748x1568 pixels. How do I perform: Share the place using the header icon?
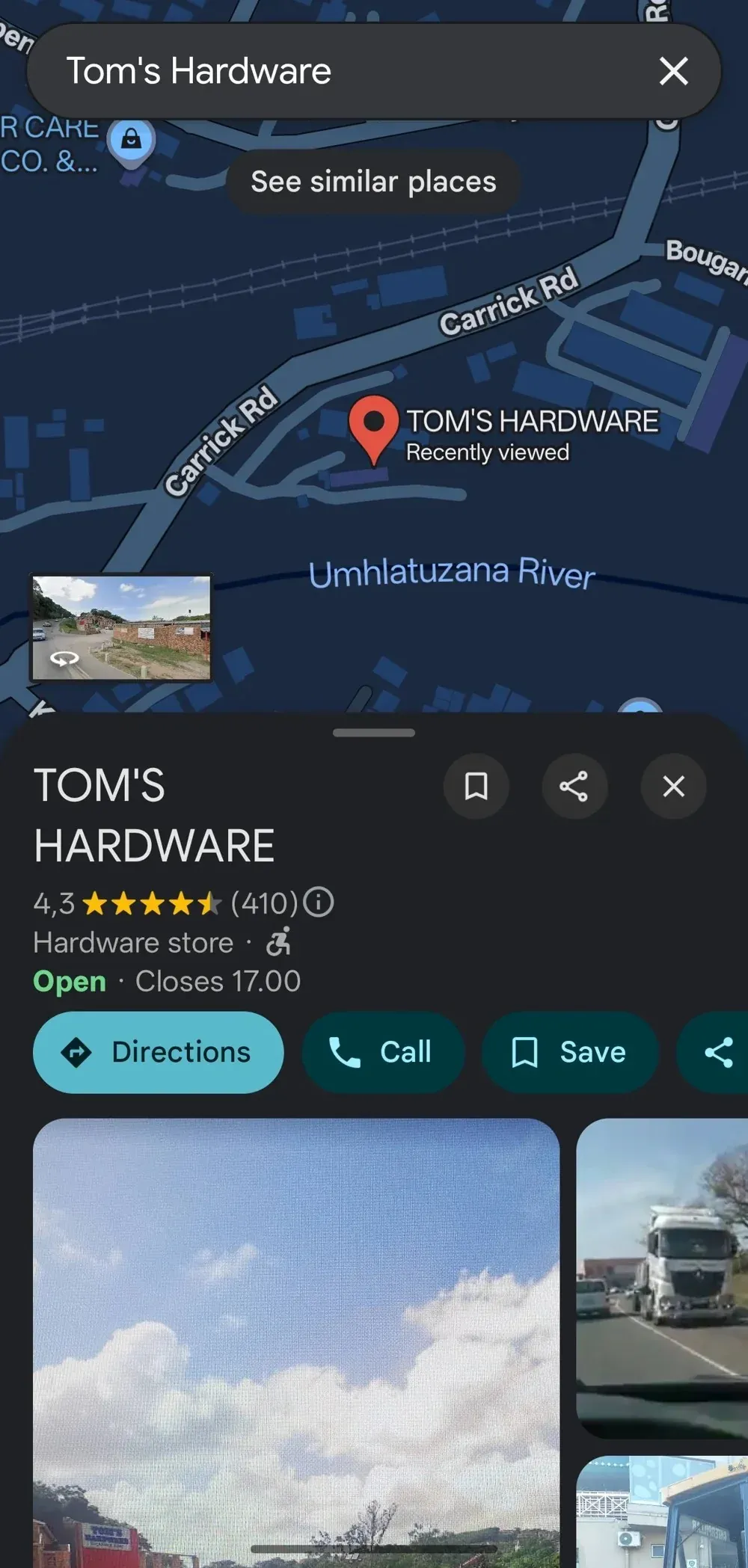(x=574, y=786)
